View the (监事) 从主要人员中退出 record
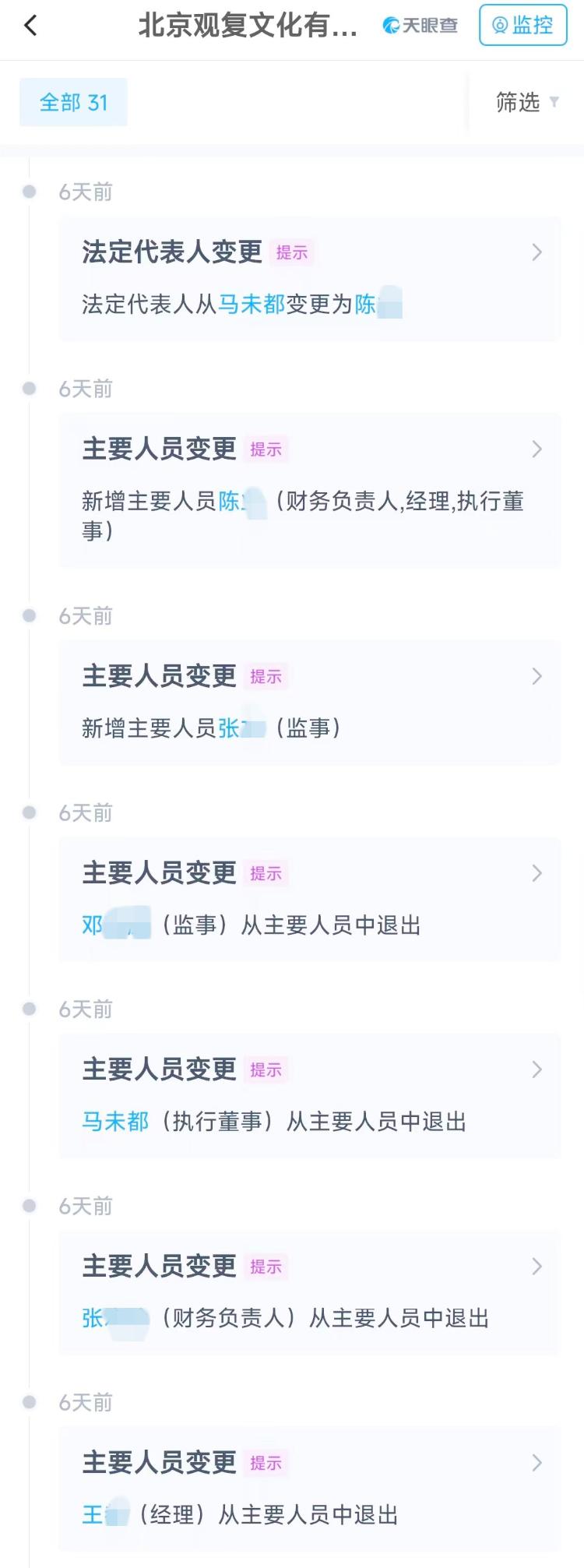 click(309, 898)
